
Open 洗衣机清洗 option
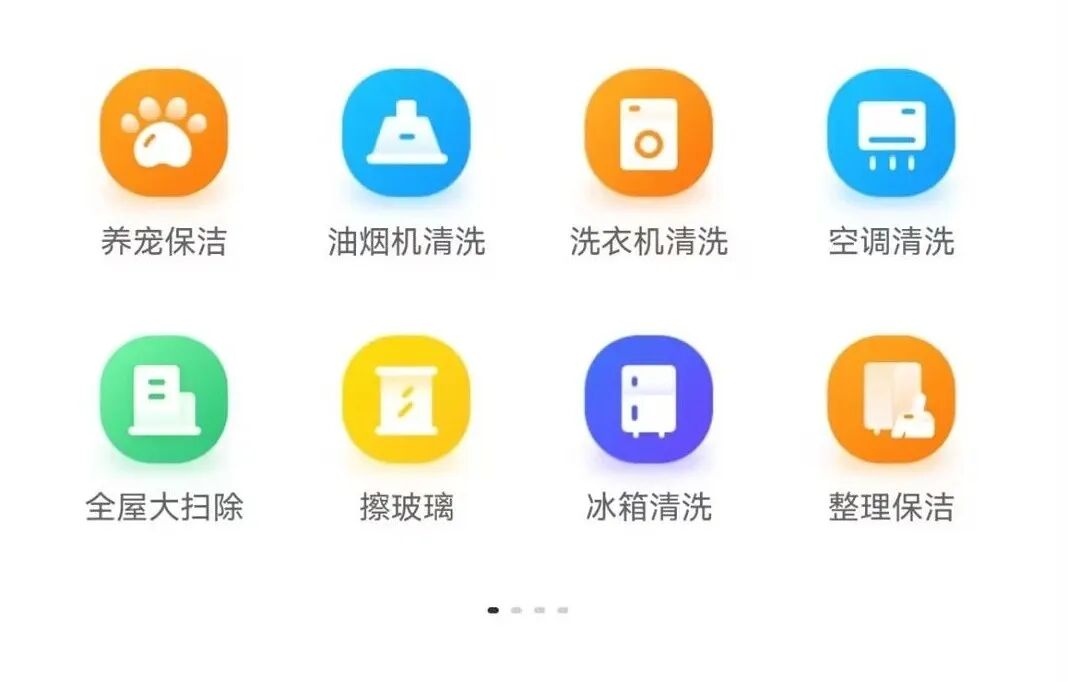click(648, 134)
